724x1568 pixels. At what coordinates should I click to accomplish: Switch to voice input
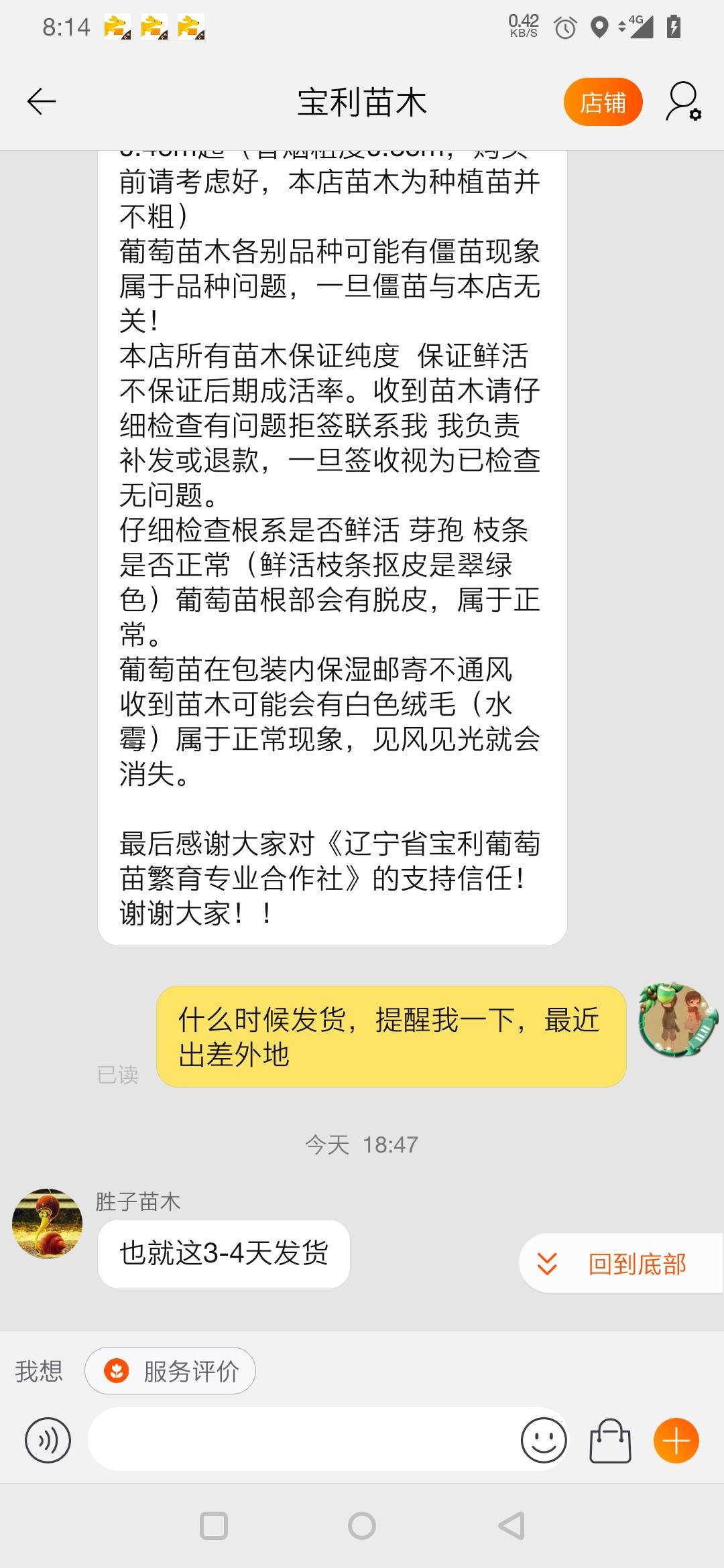pos(48,1440)
